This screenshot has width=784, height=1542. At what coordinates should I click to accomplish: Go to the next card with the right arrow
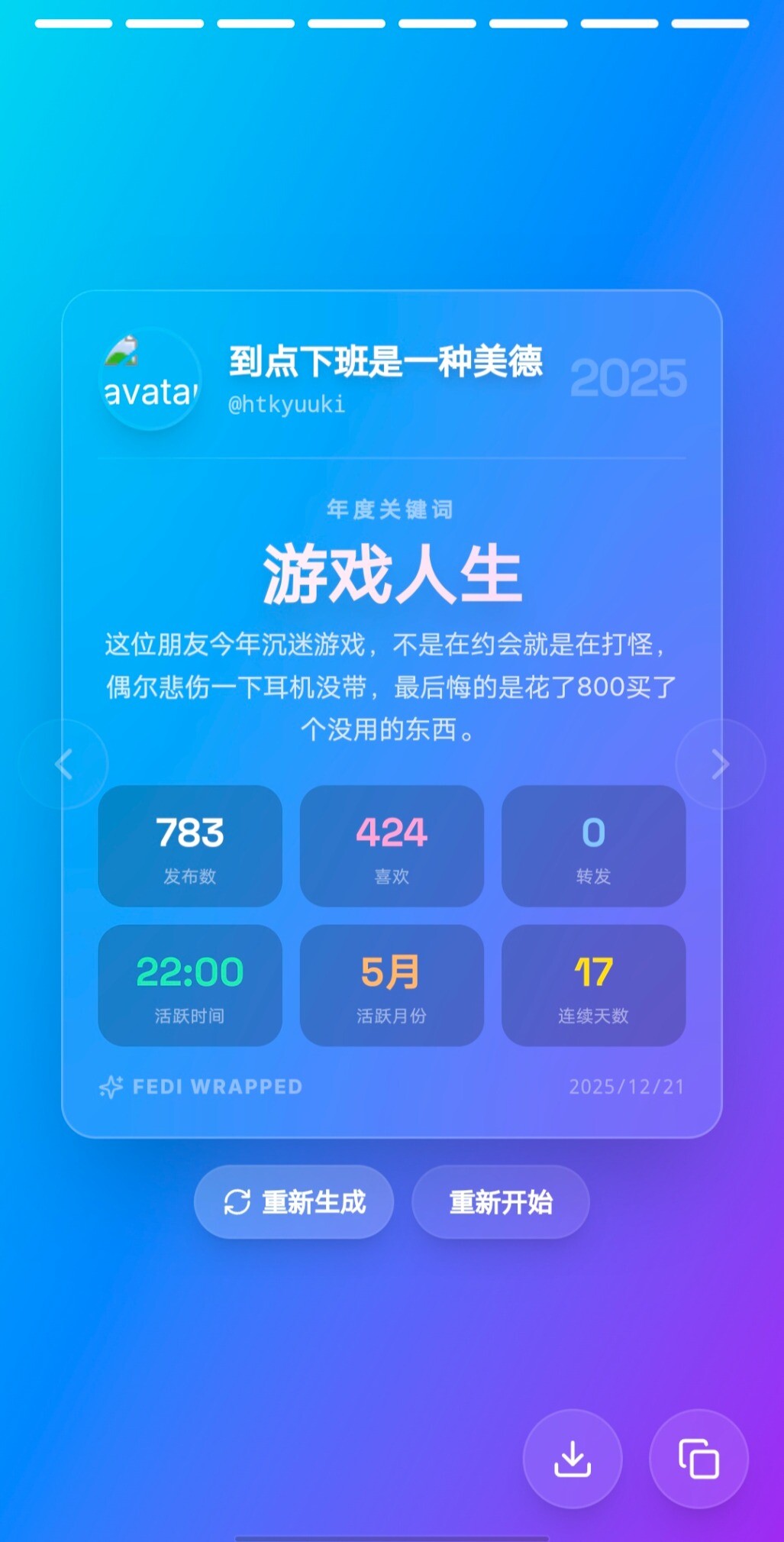click(720, 764)
